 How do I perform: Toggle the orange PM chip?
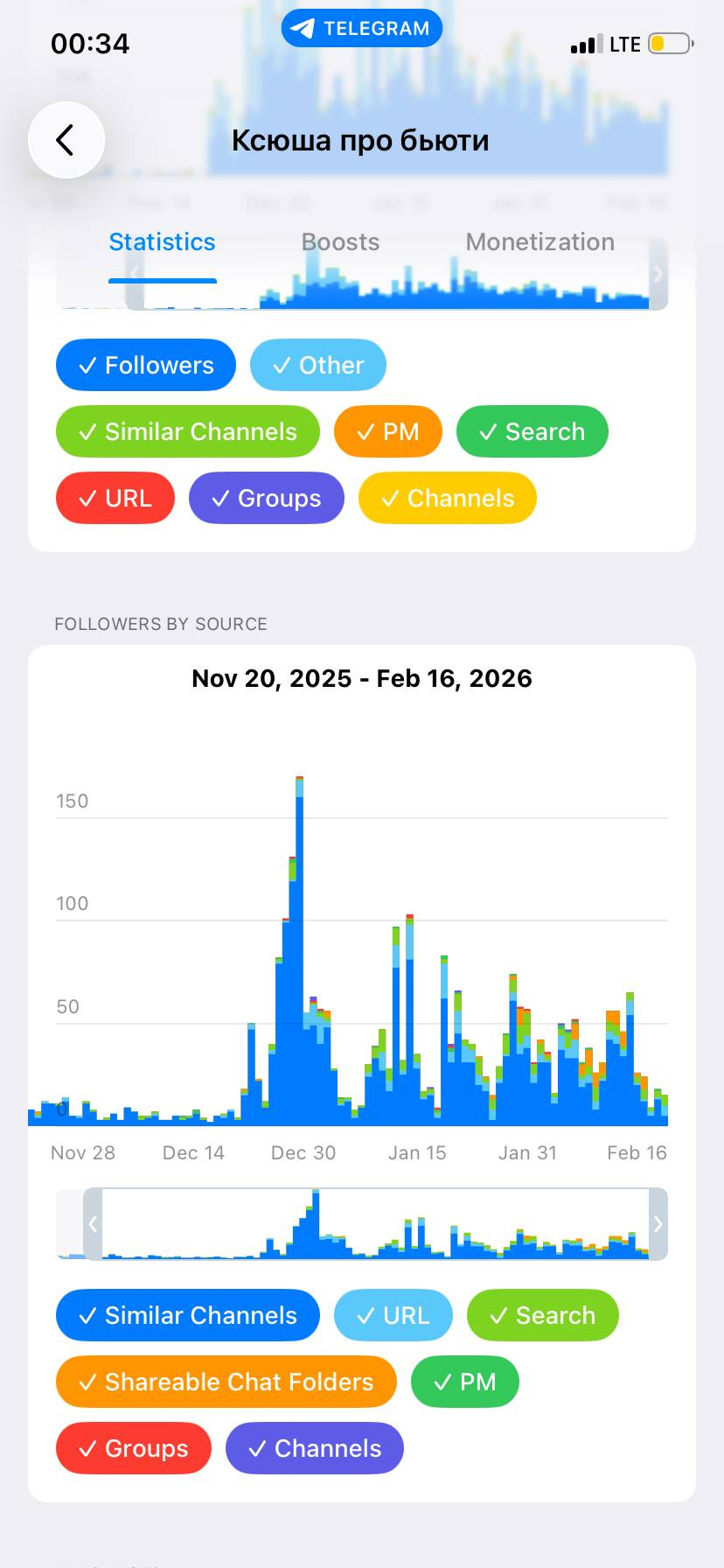coord(388,431)
